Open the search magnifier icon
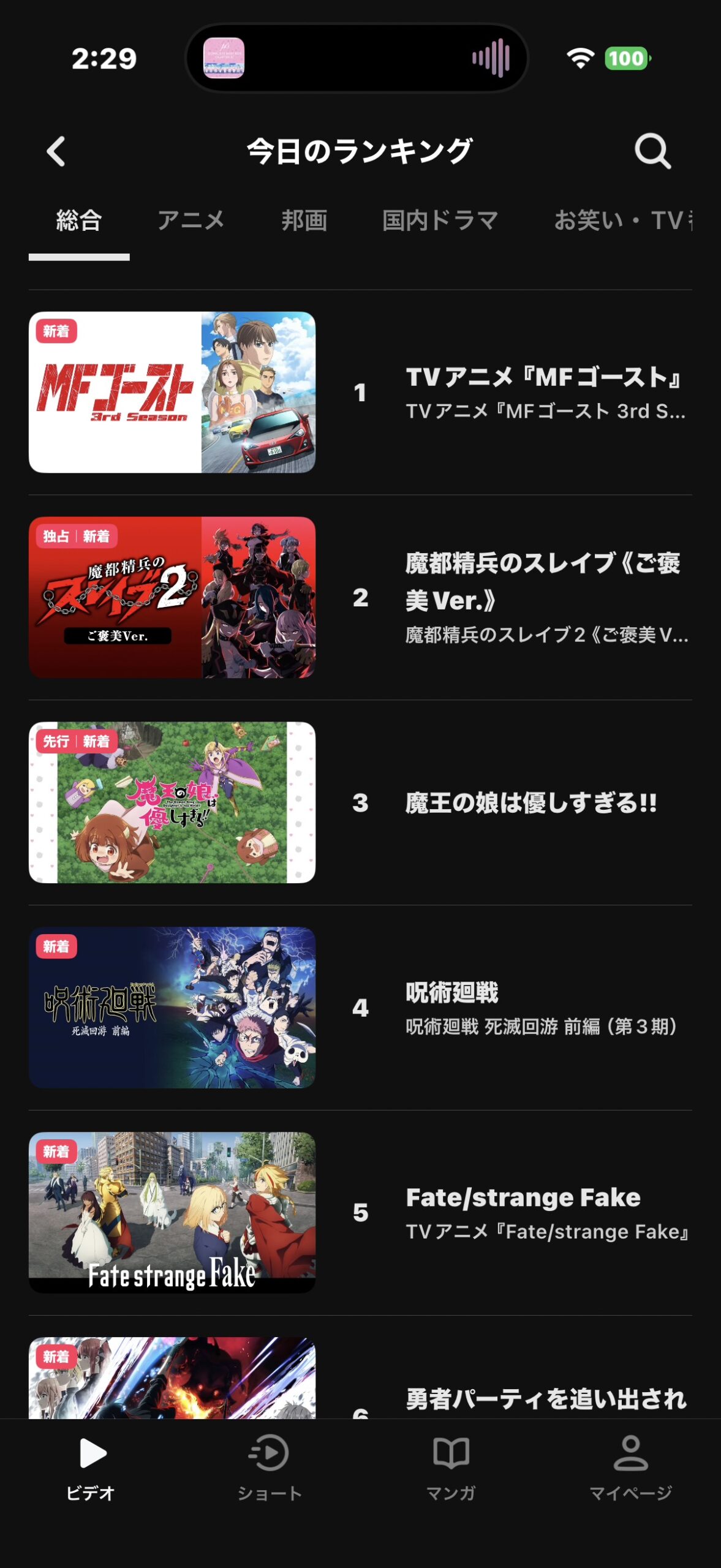This screenshot has width=721, height=1568. point(652,151)
